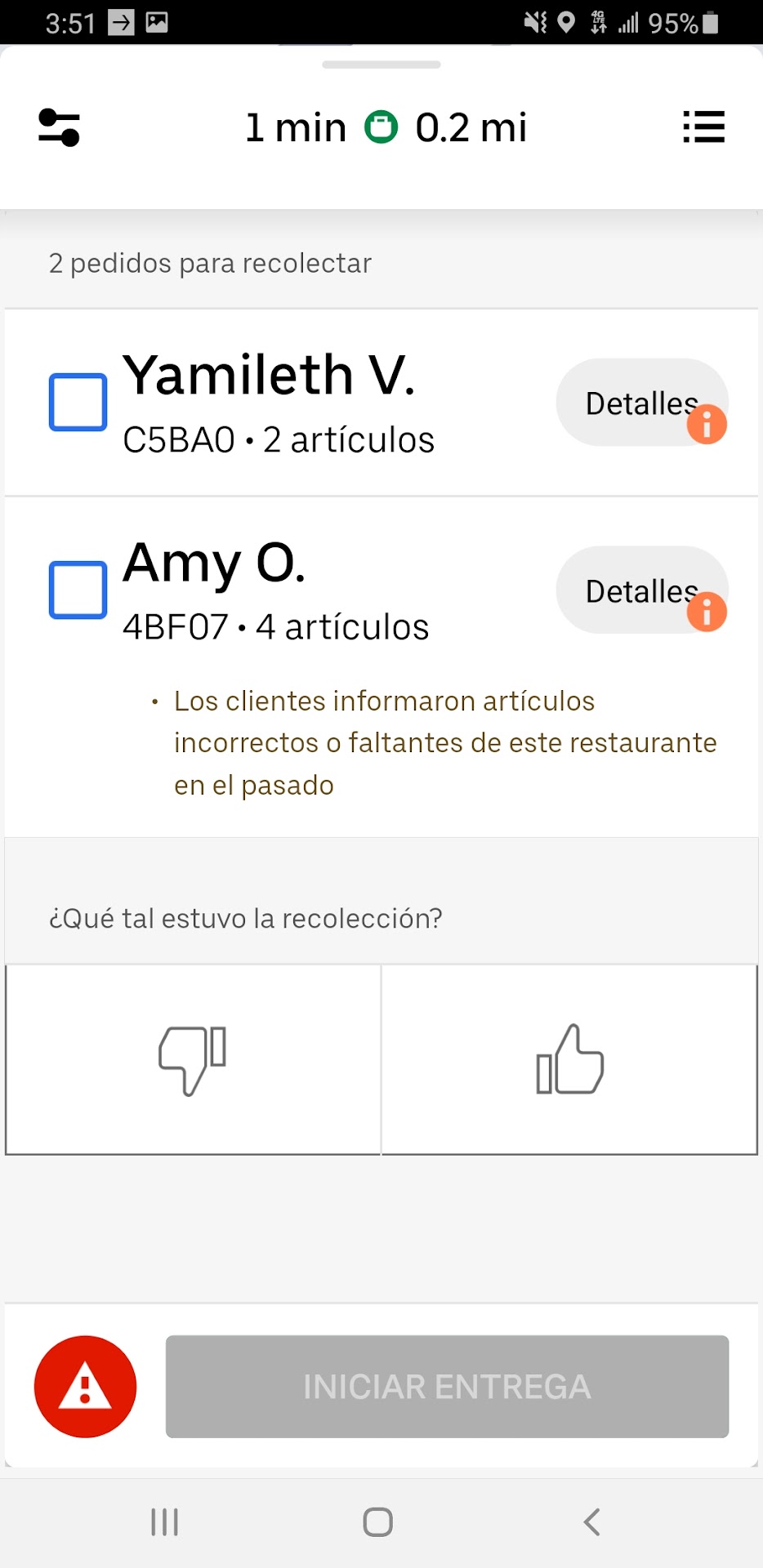Image resolution: width=763 pixels, height=1568 pixels.
Task: Open Detalles for Amy O.'s order
Action: point(641,590)
